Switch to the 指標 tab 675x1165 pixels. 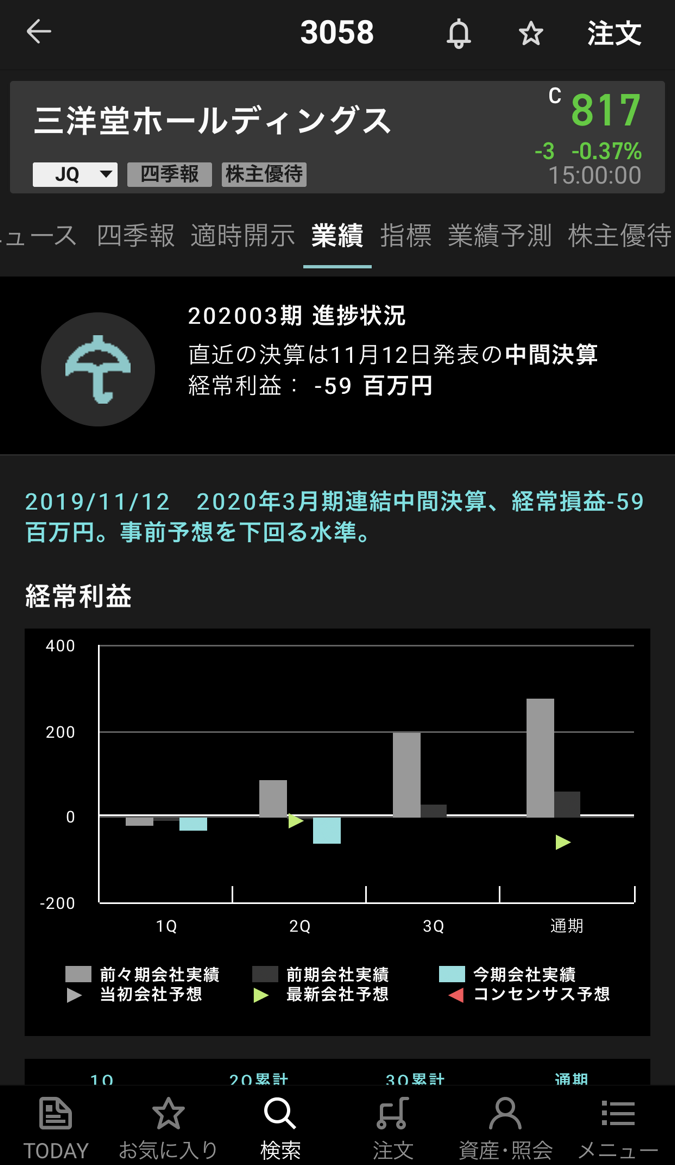click(x=406, y=236)
